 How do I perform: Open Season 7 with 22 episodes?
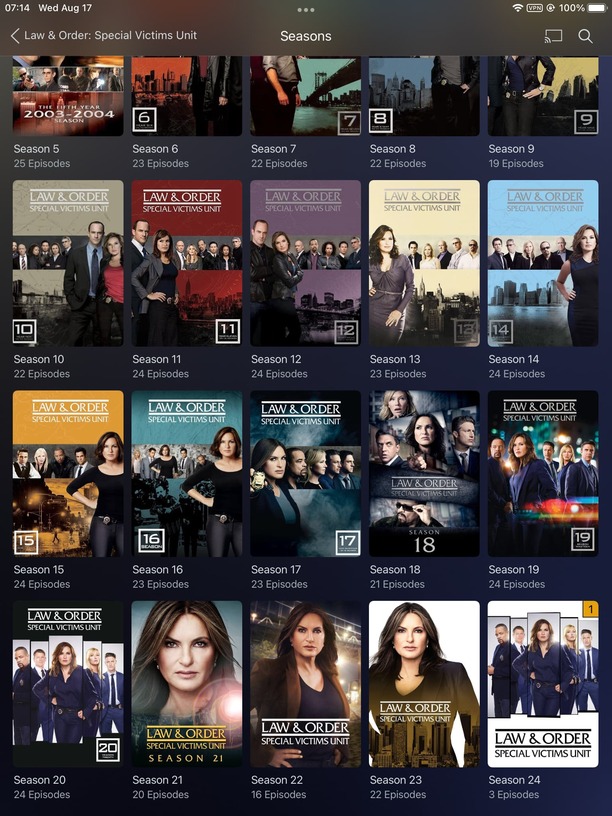click(x=305, y=96)
